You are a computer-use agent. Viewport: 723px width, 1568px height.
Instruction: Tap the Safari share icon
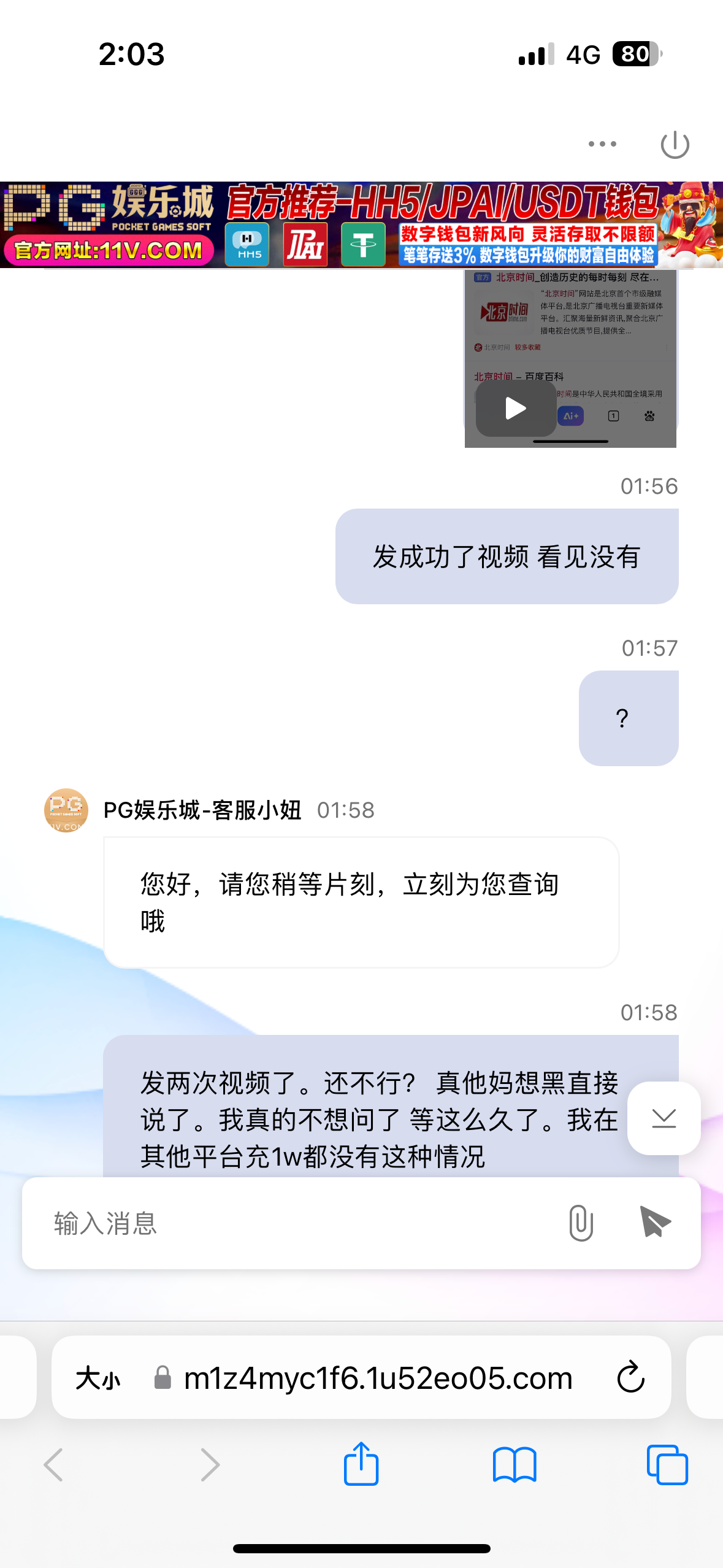point(361,1465)
